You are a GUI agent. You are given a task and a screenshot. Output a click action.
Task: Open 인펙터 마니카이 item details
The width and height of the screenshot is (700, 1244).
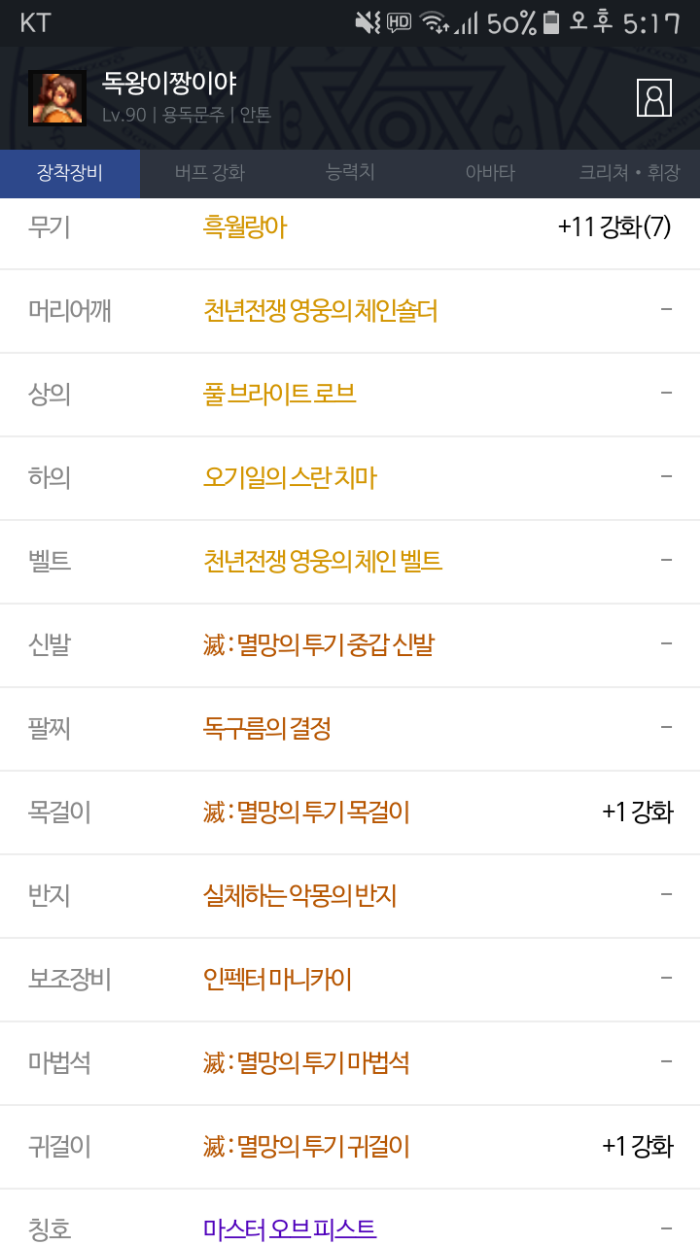(277, 980)
